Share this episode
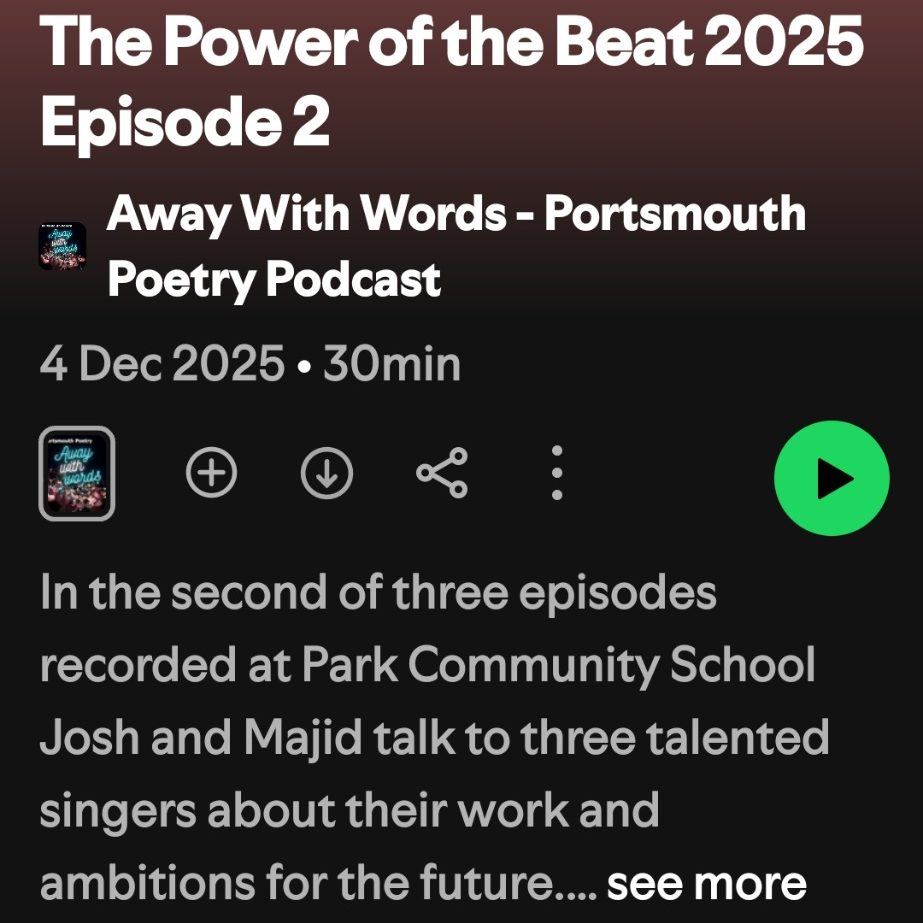 [x=442, y=473]
